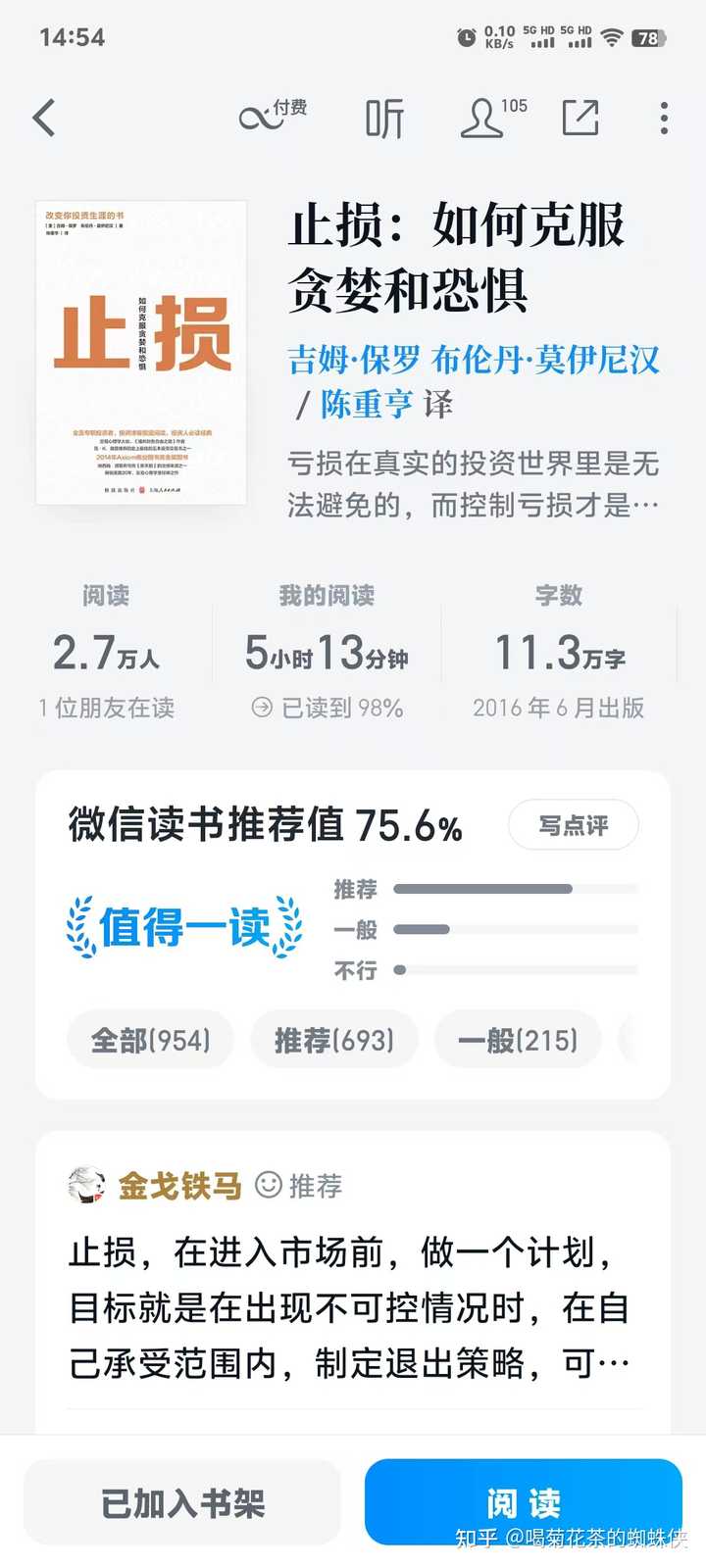Image resolution: width=706 pixels, height=1568 pixels.
Task: Start audio playback via the 听 icon
Action: pyautogui.click(x=386, y=117)
